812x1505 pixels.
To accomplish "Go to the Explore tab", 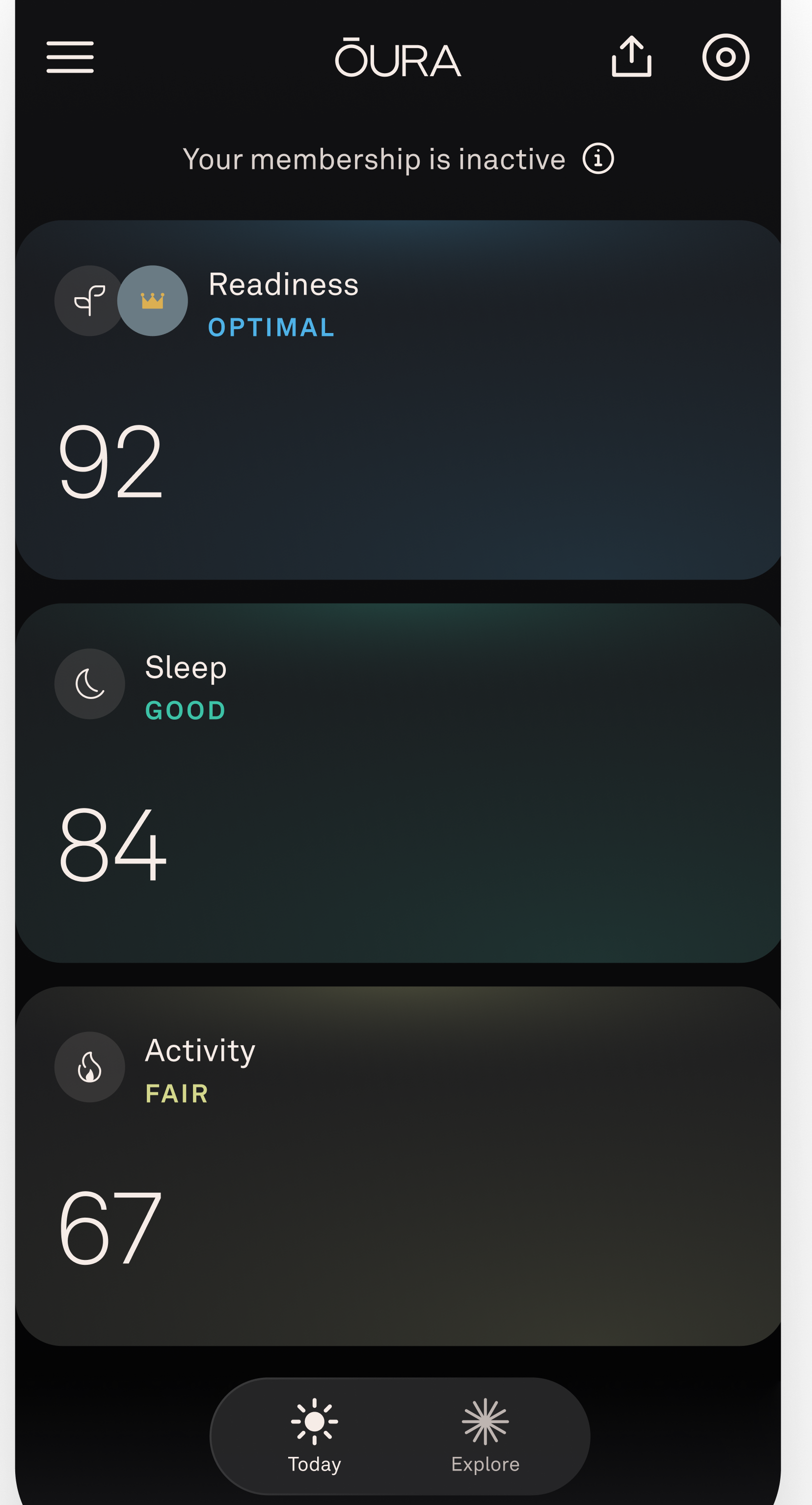I will (x=485, y=1435).
